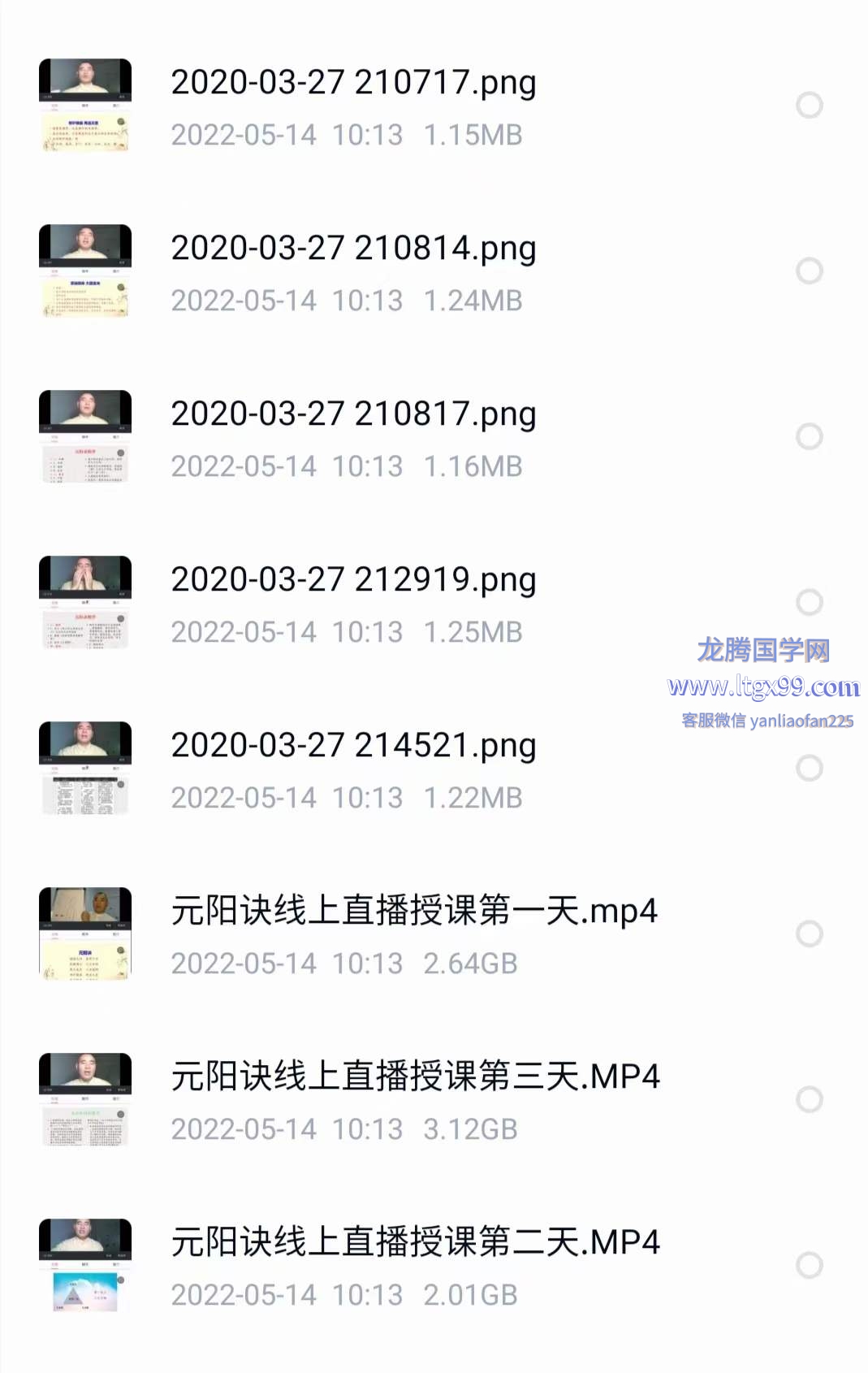868x1373 pixels.
Task: Select the circle for 第一天.mp4 video
Action: (x=809, y=933)
